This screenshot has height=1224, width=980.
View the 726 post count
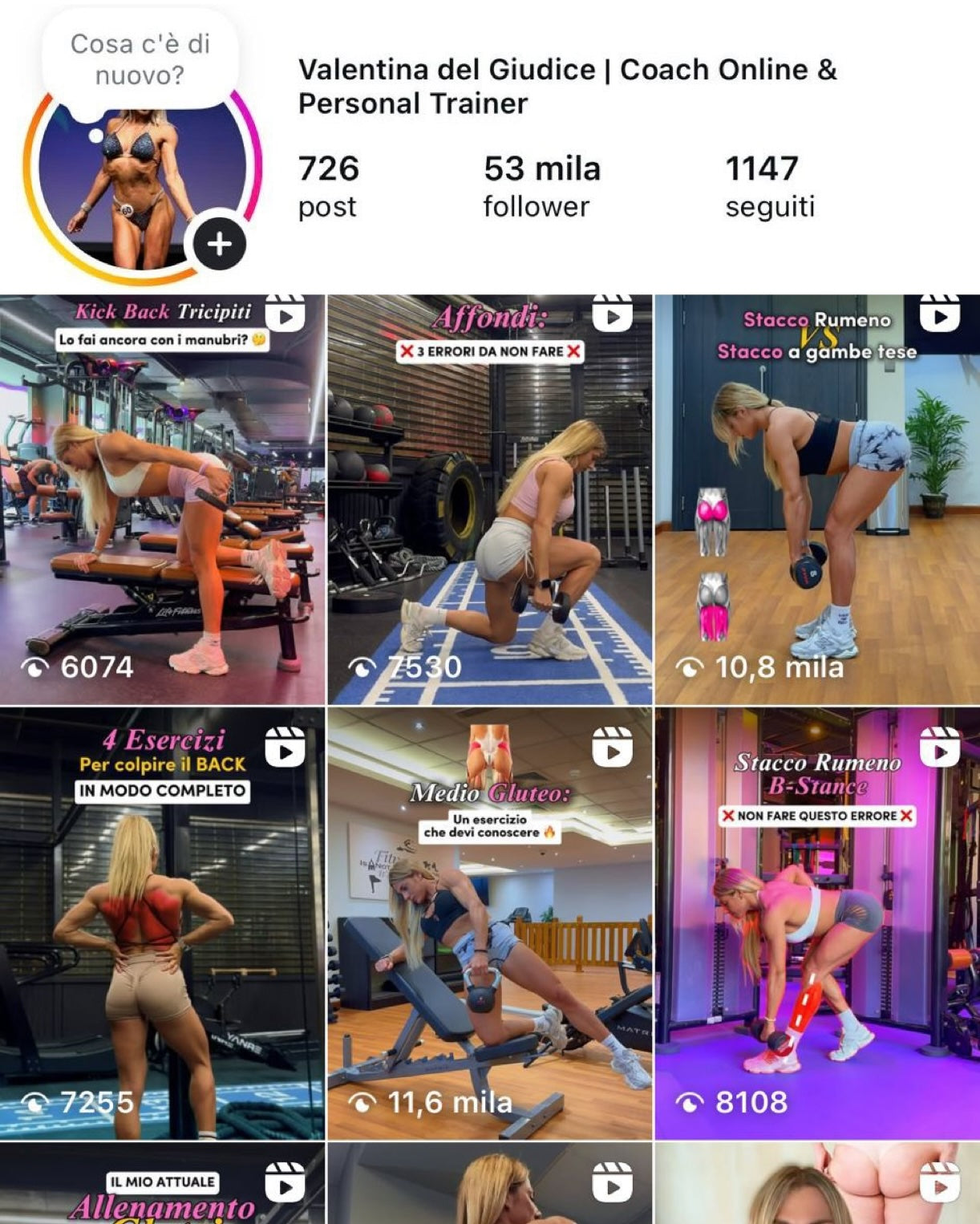point(328,186)
